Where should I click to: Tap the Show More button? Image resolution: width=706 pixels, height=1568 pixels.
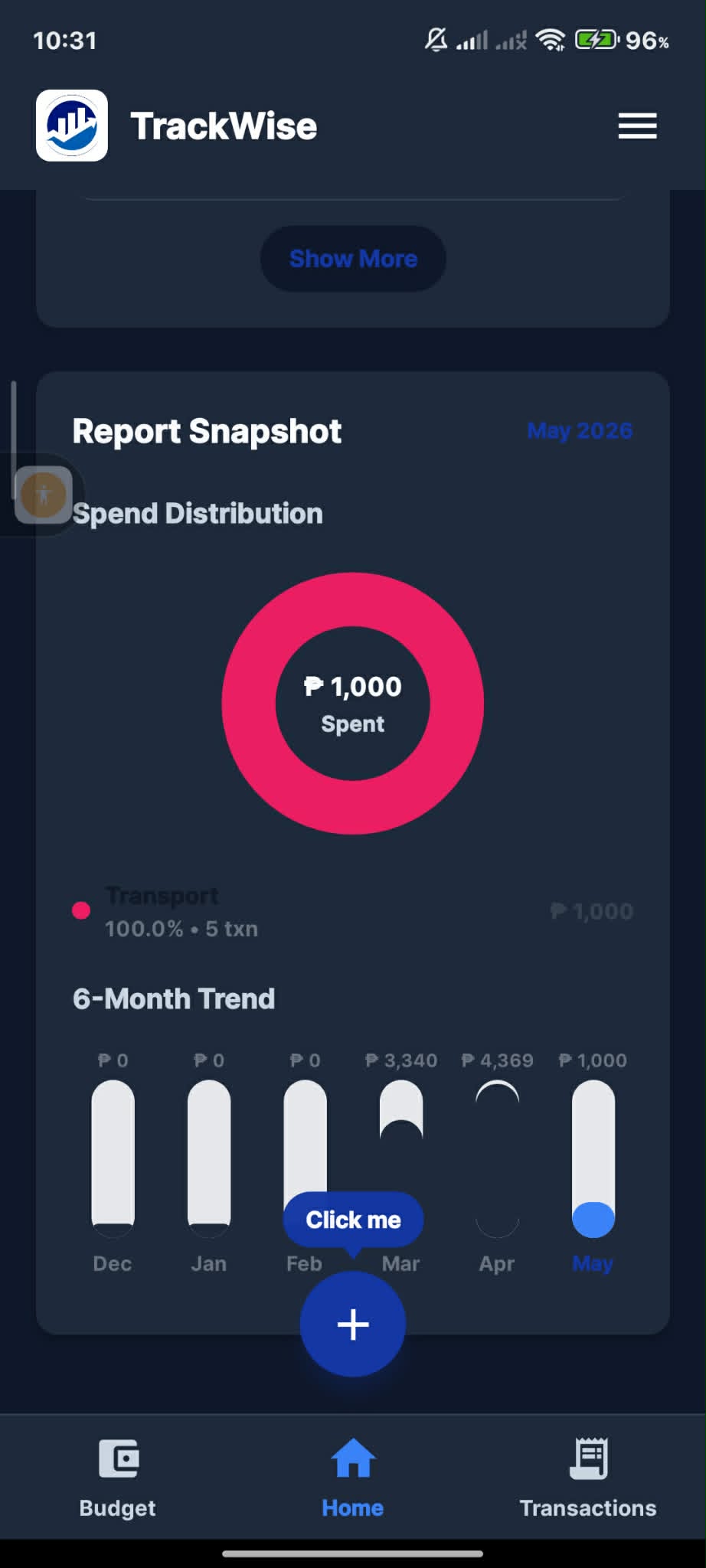point(353,259)
